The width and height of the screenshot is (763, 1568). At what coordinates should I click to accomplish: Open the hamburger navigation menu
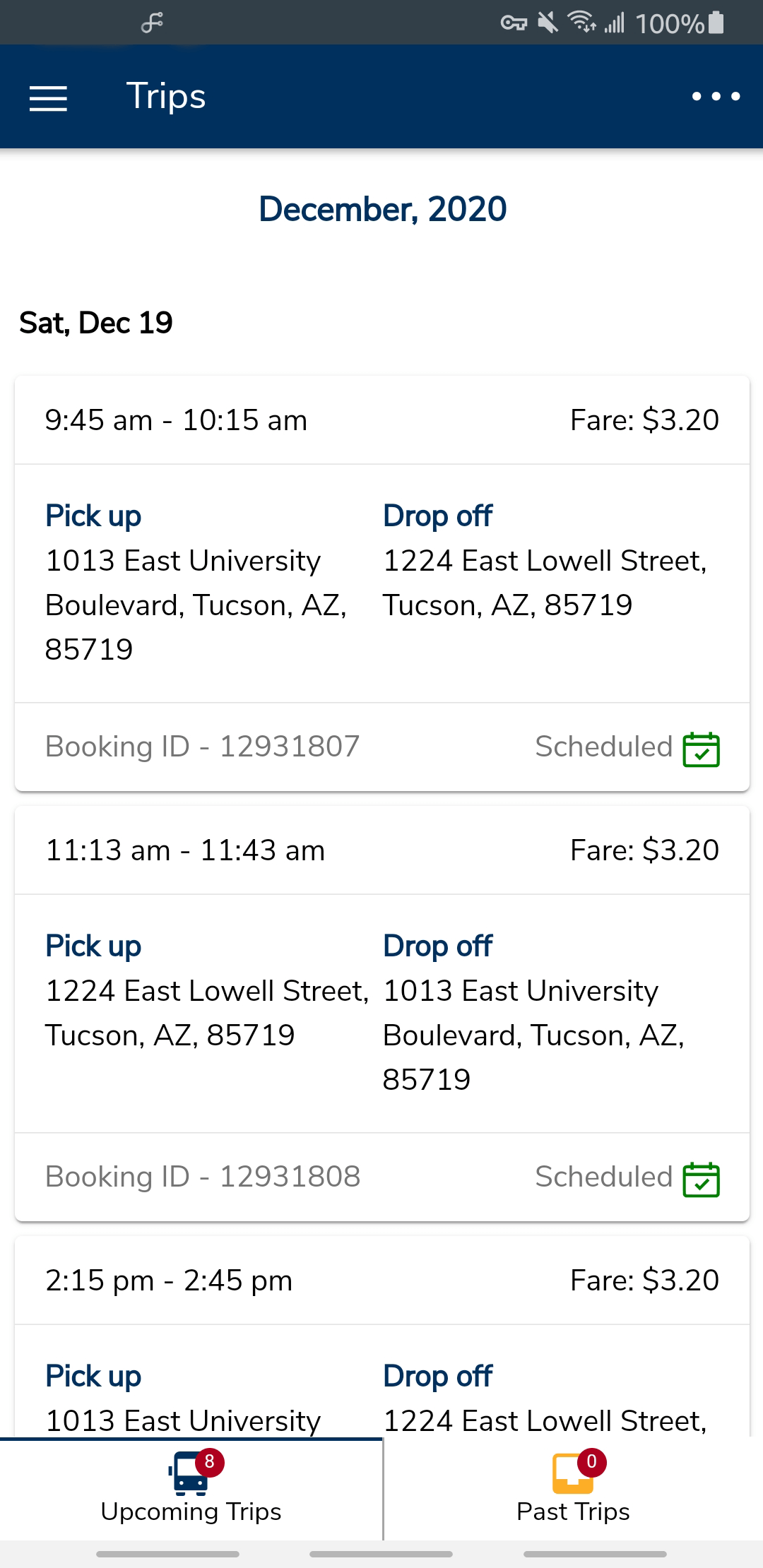pyautogui.click(x=48, y=97)
